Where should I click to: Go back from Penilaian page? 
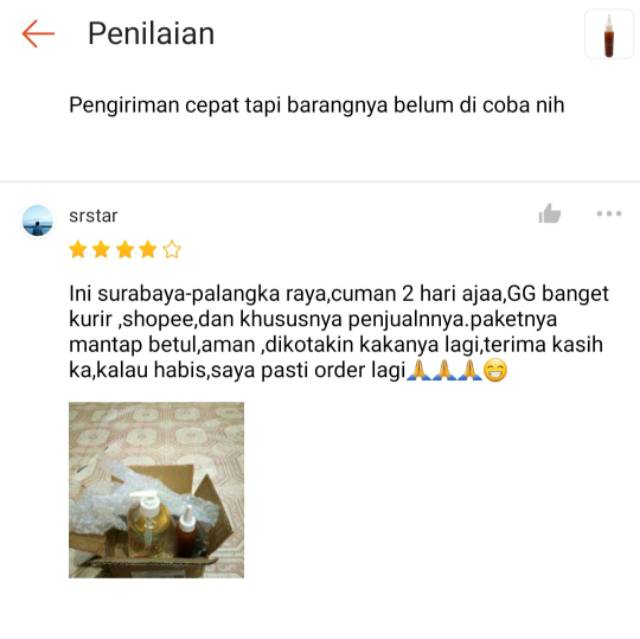(x=38, y=34)
